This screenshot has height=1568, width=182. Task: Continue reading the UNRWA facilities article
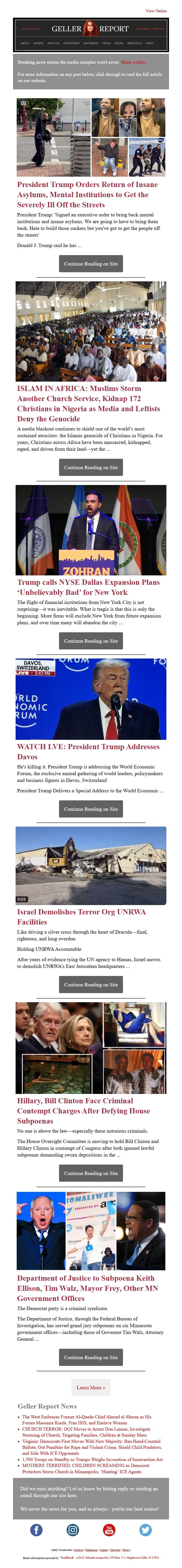pos(91,984)
